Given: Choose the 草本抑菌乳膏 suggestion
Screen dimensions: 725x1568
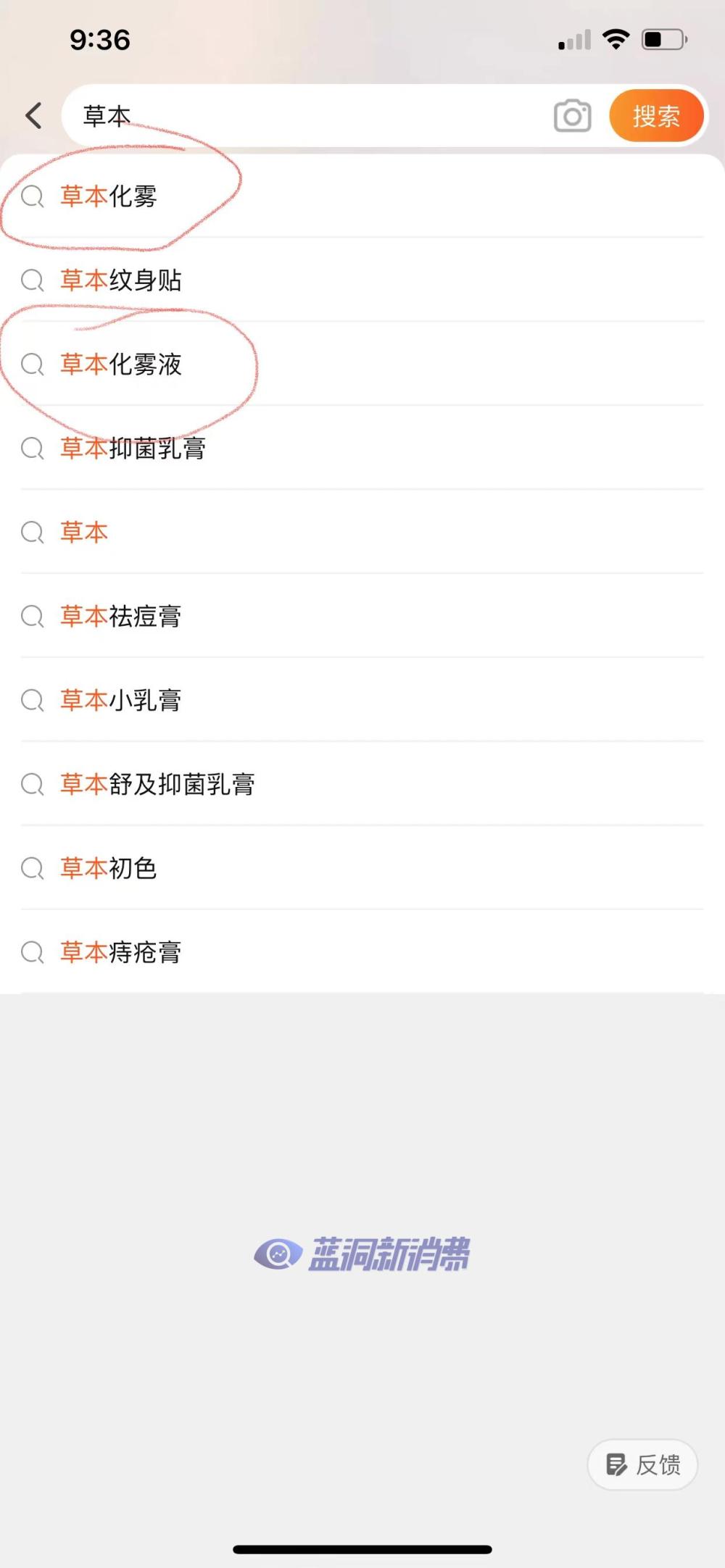Looking at the screenshot, I should coord(134,449).
